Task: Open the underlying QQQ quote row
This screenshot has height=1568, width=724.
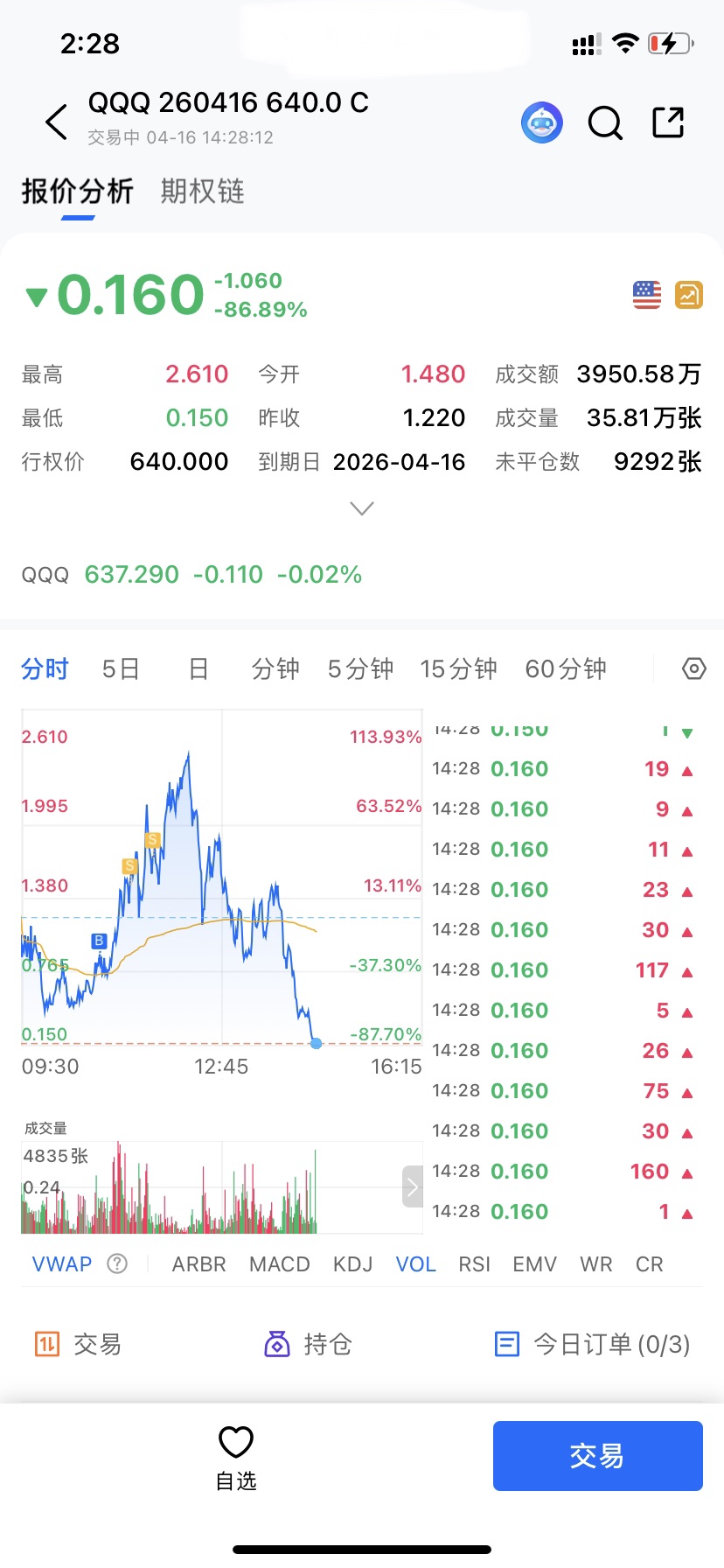Action: pos(192,575)
